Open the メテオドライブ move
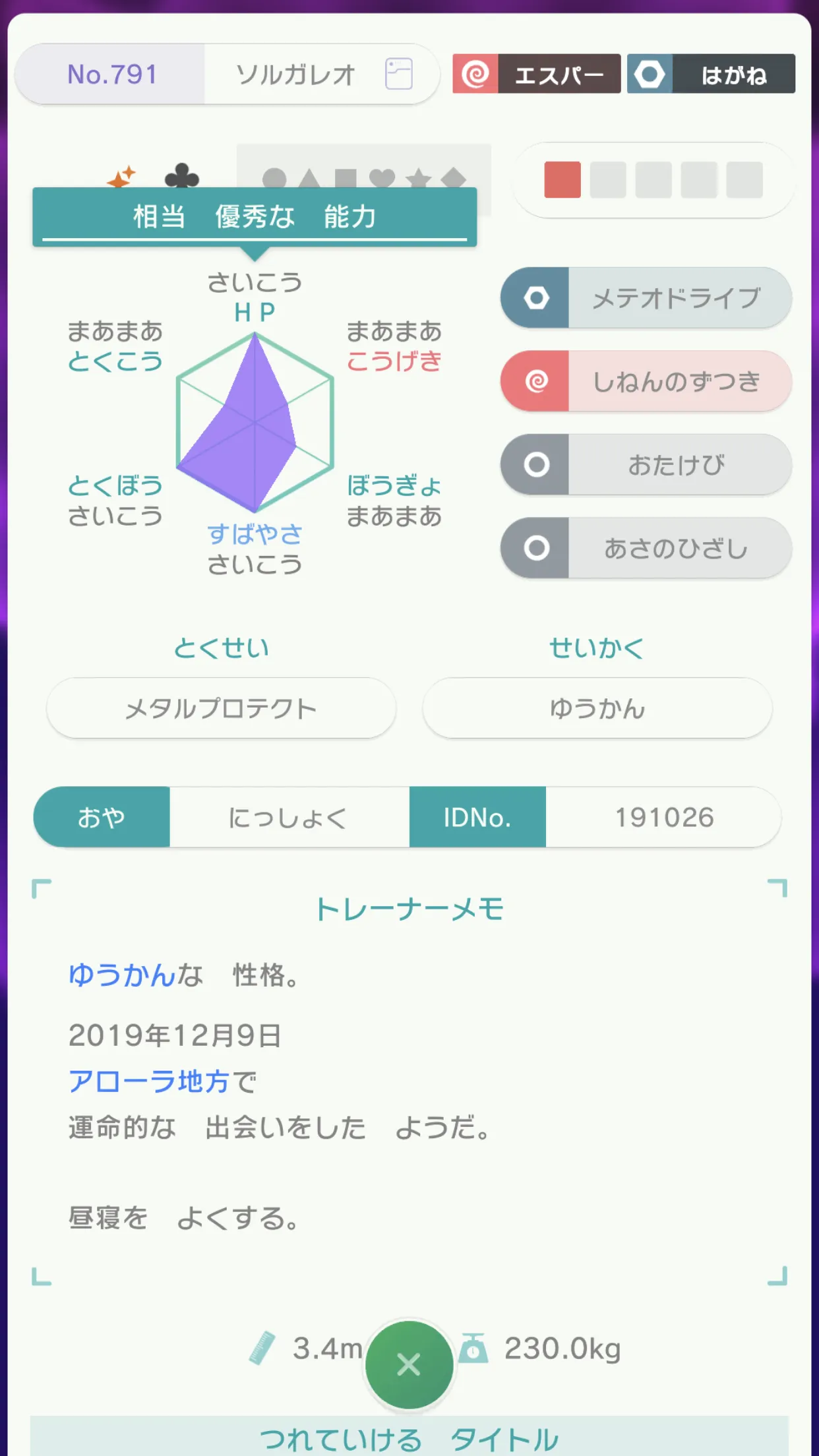Screen dimensions: 819x1456 [646, 297]
